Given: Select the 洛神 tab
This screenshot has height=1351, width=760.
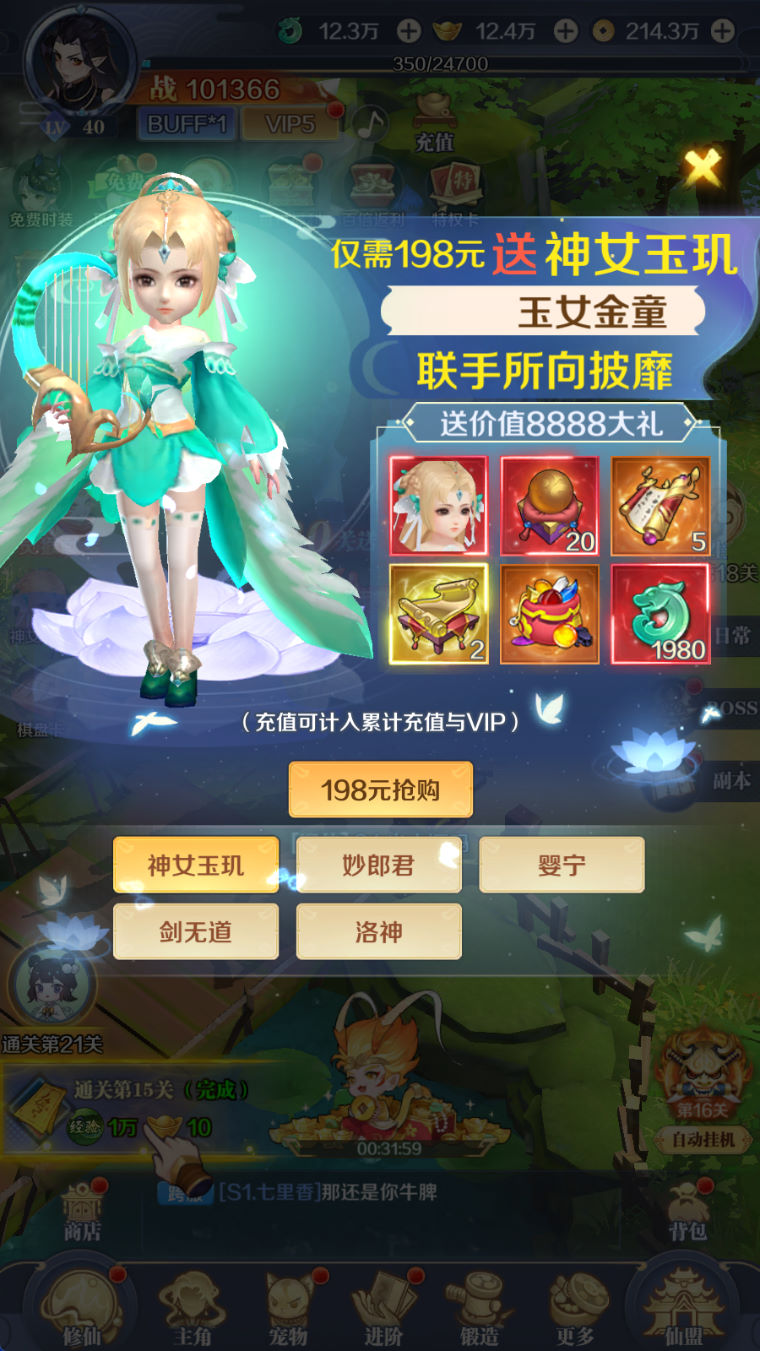Looking at the screenshot, I should pyautogui.click(x=378, y=932).
